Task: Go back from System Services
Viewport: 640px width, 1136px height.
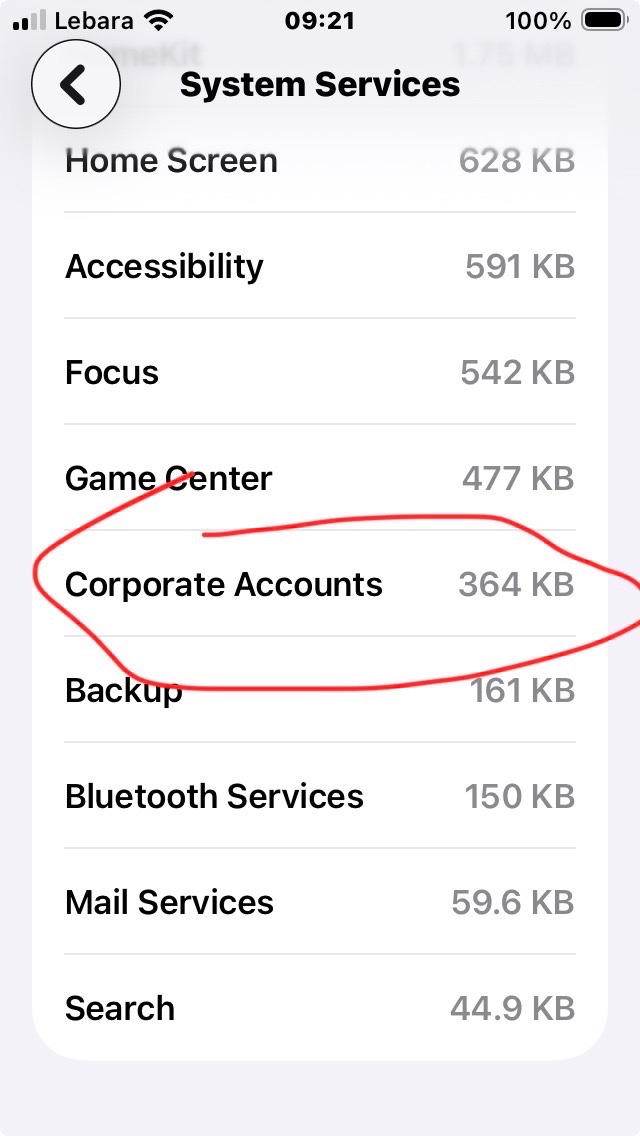Action: (x=76, y=86)
